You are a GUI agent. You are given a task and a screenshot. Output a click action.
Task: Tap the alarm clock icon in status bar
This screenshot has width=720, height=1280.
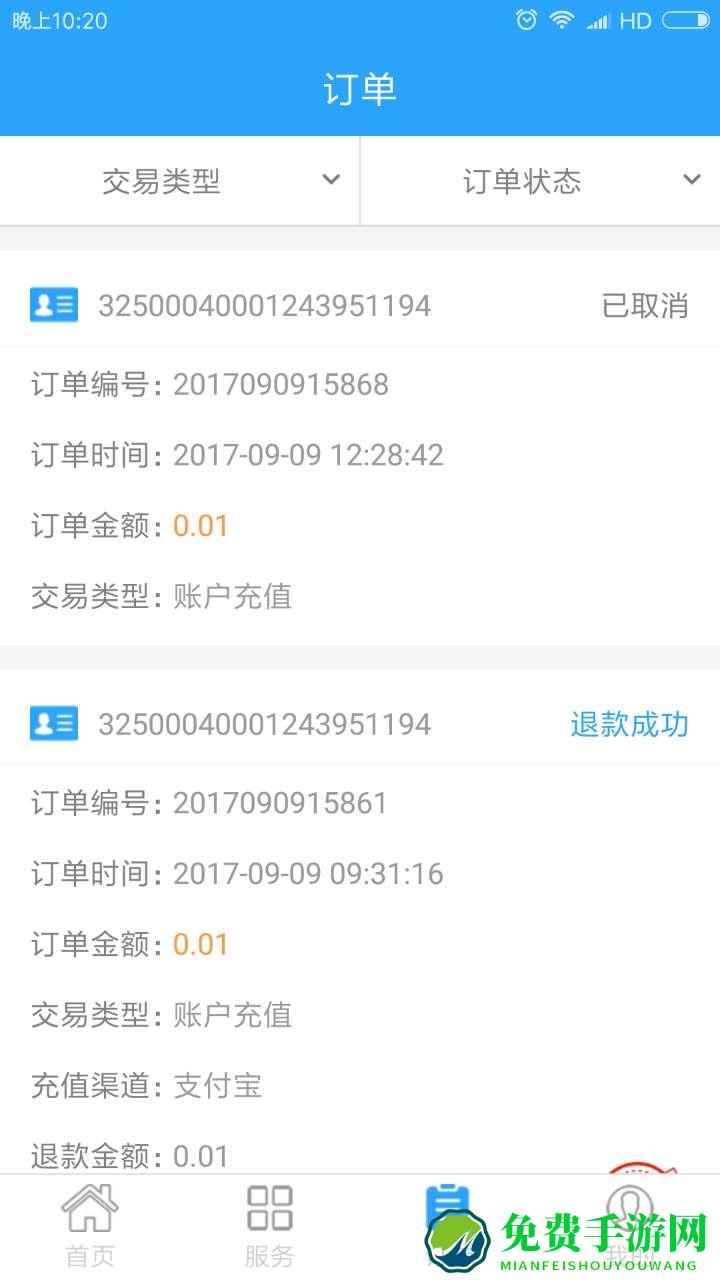529,19
